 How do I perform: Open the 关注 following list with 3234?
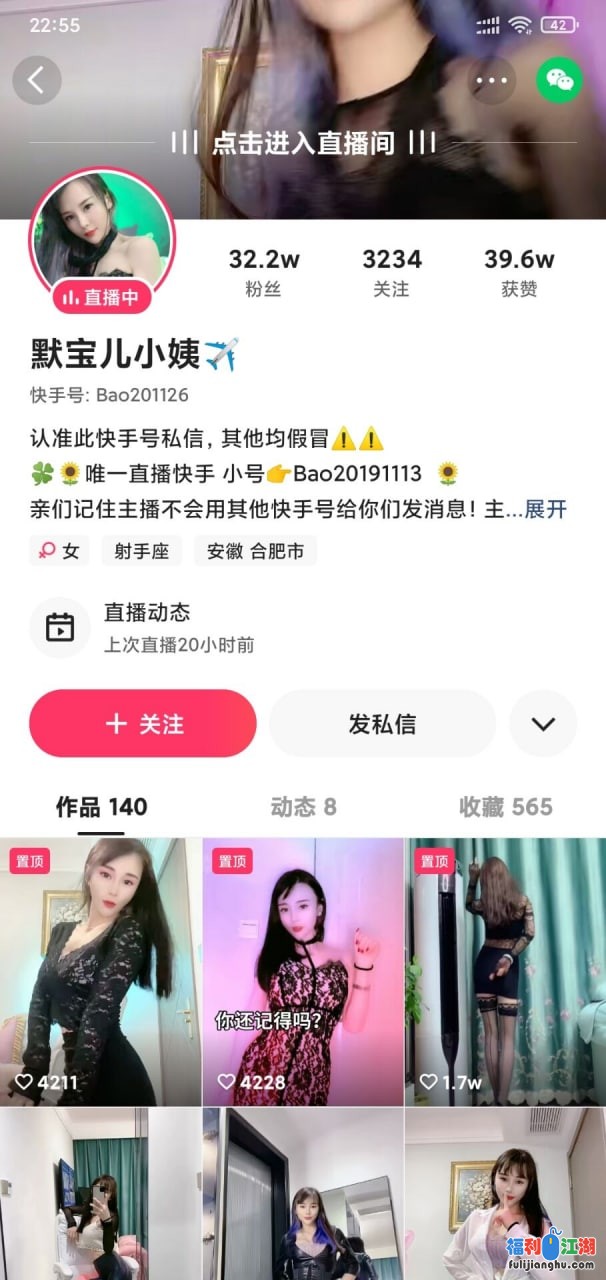point(392,272)
